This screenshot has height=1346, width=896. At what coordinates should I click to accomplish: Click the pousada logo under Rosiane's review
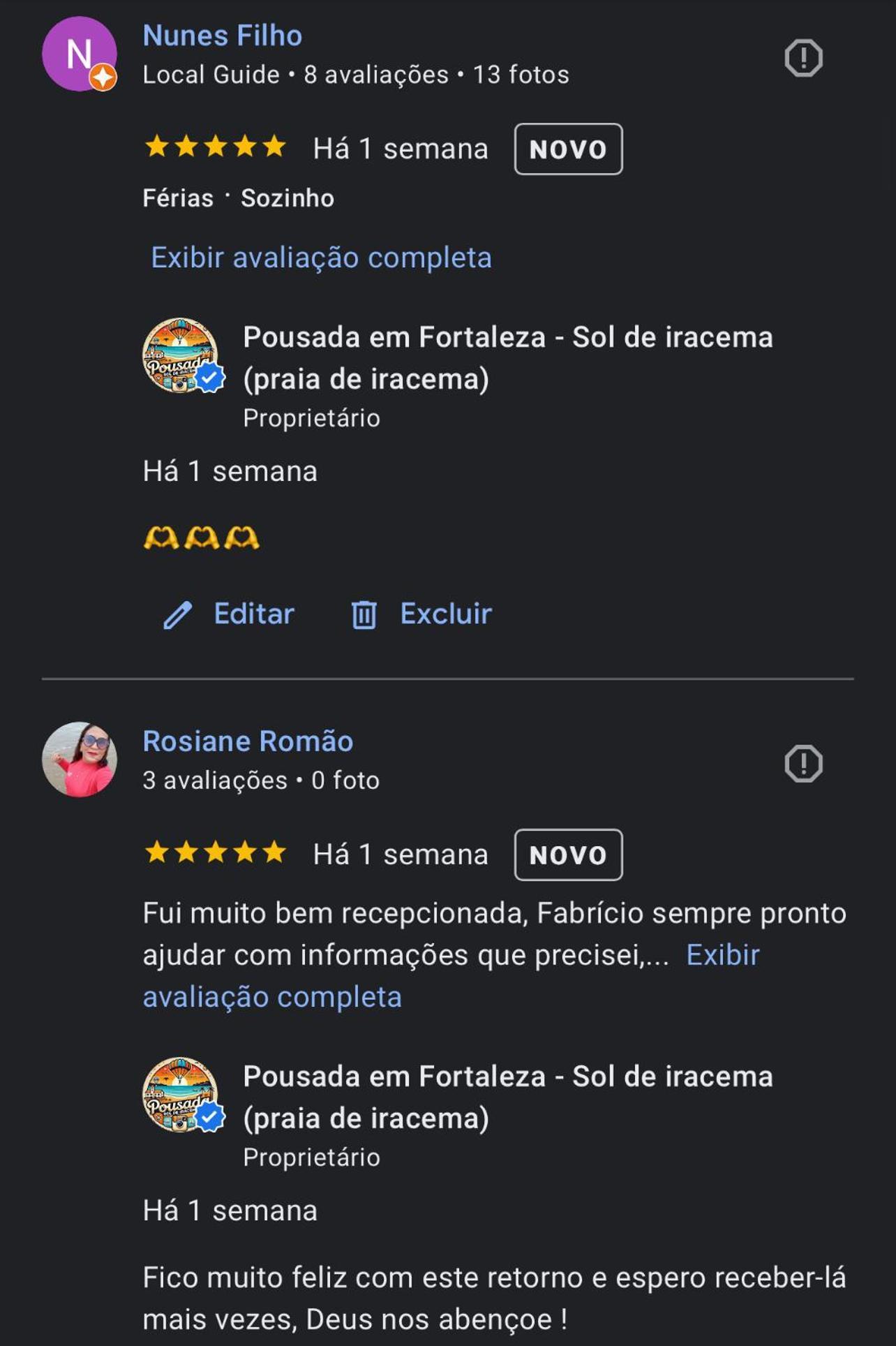click(180, 1096)
